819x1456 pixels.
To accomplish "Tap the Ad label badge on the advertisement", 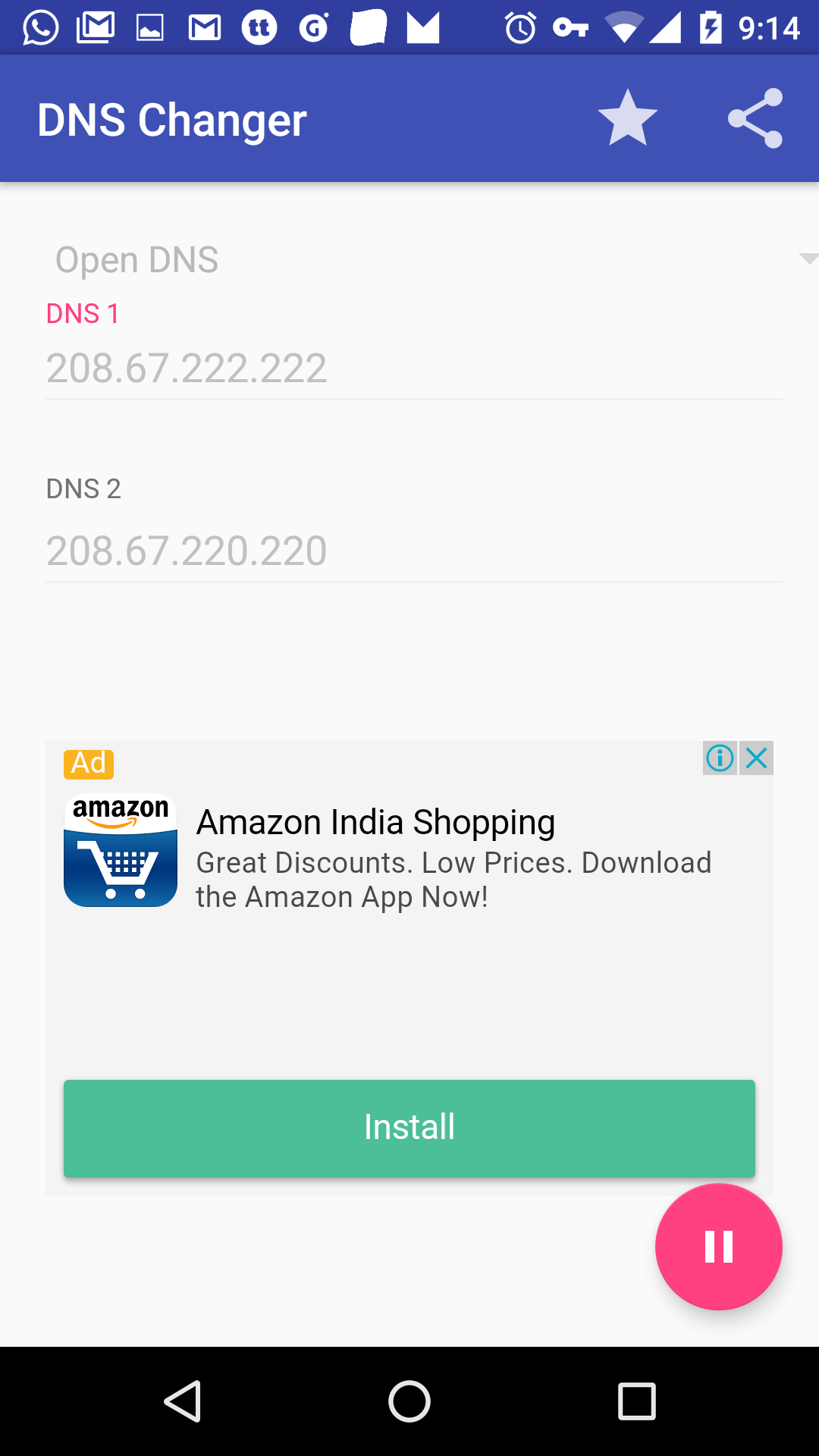I will (88, 765).
